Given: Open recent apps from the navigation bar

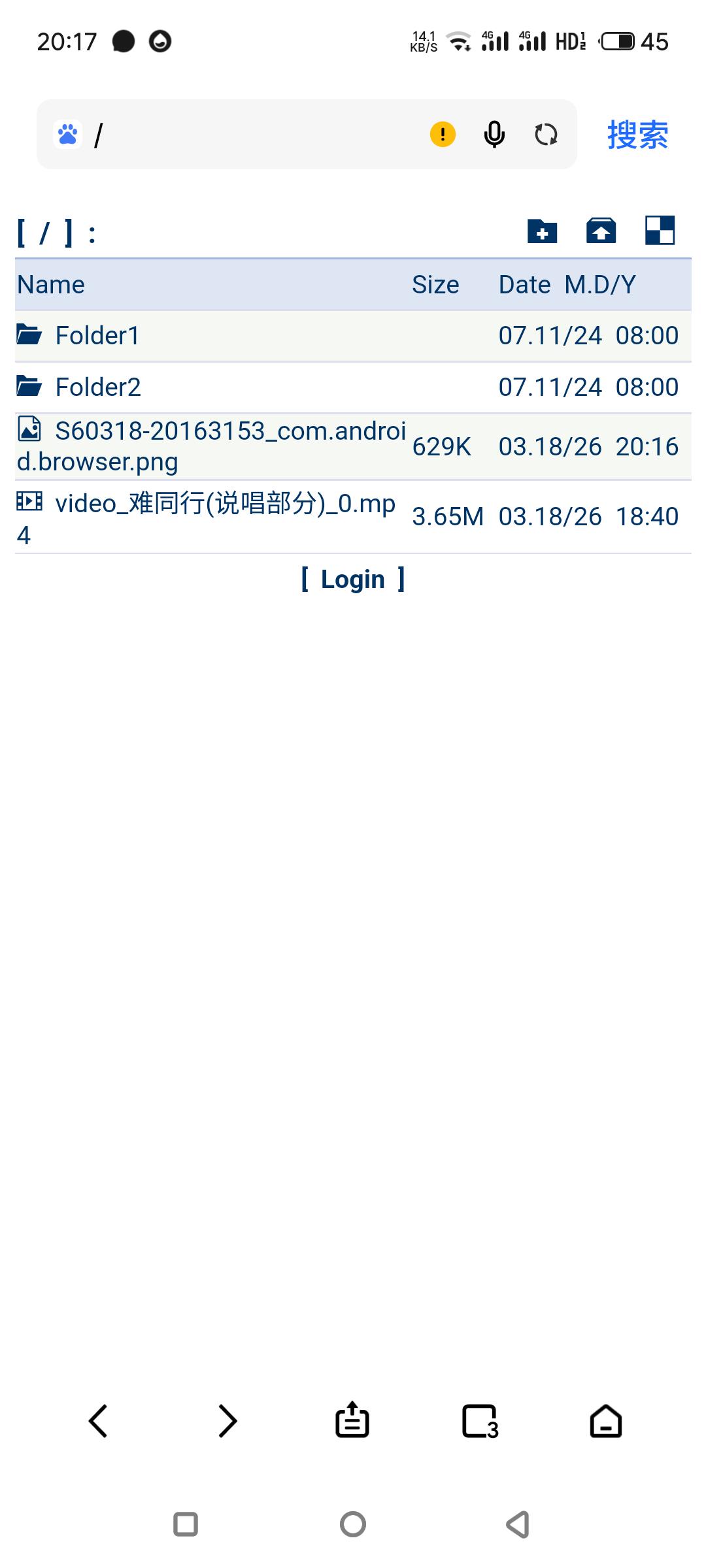Looking at the screenshot, I should (x=186, y=1524).
